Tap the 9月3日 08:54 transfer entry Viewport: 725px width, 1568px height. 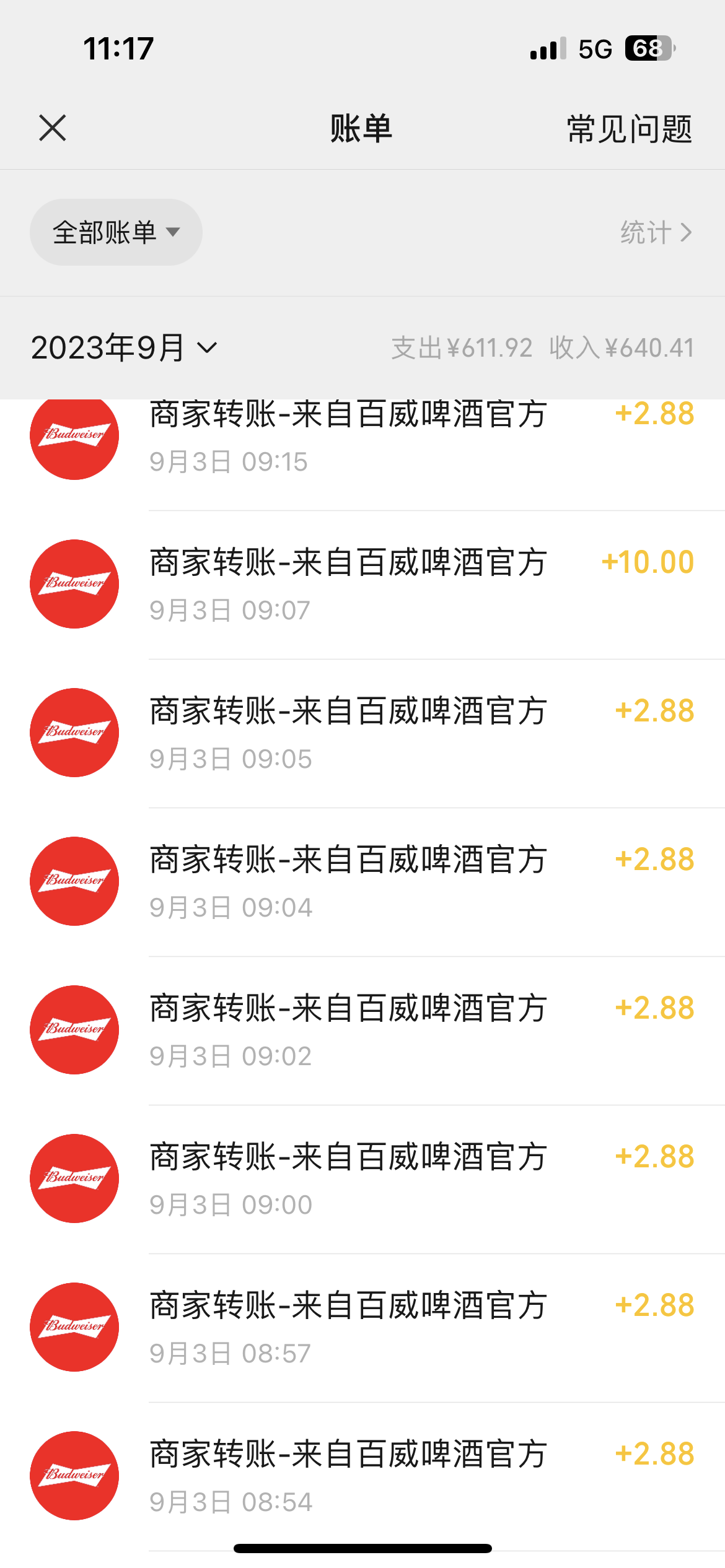click(362, 1477)
